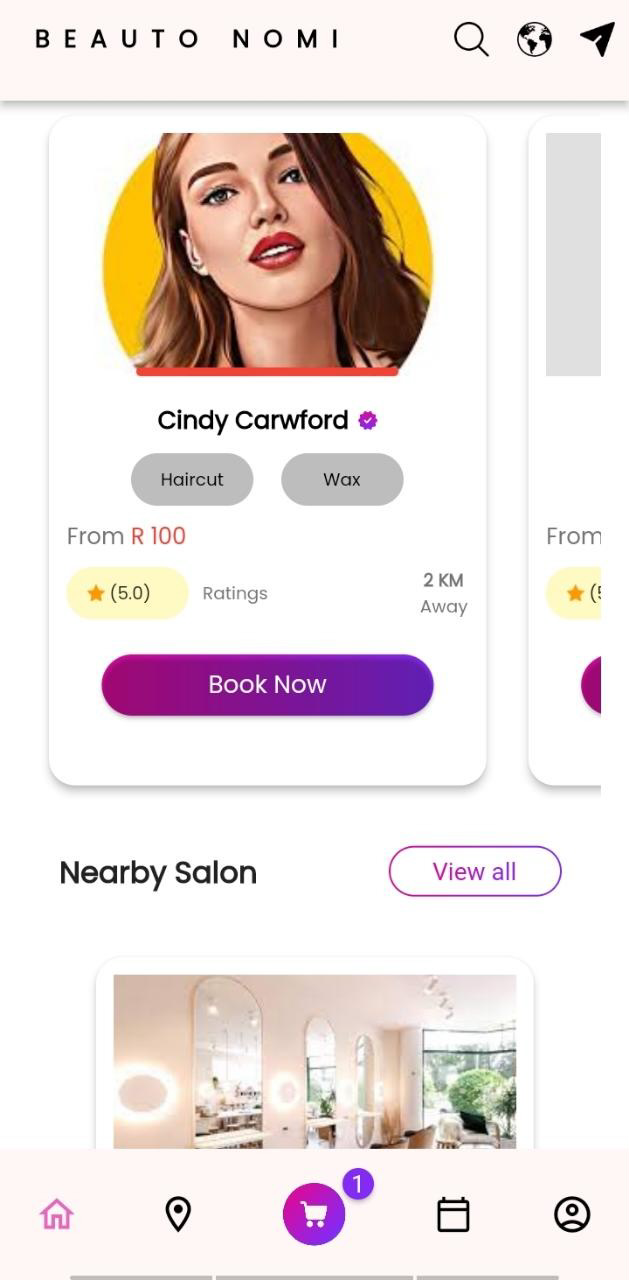
Task: Go to the home tab
Action: click(57, 1214)
